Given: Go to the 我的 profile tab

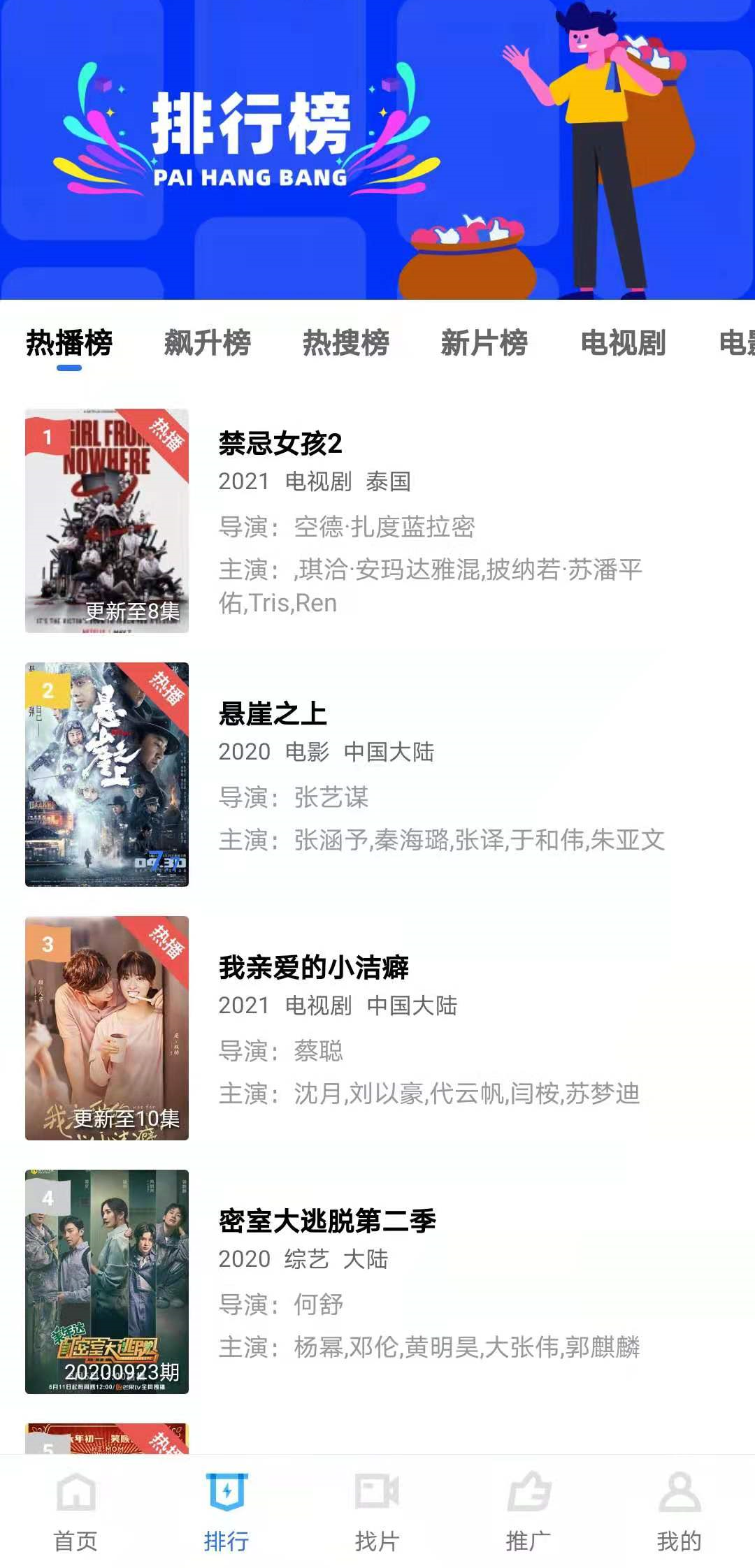Looking at the screenshot, I should (679, 1512).
